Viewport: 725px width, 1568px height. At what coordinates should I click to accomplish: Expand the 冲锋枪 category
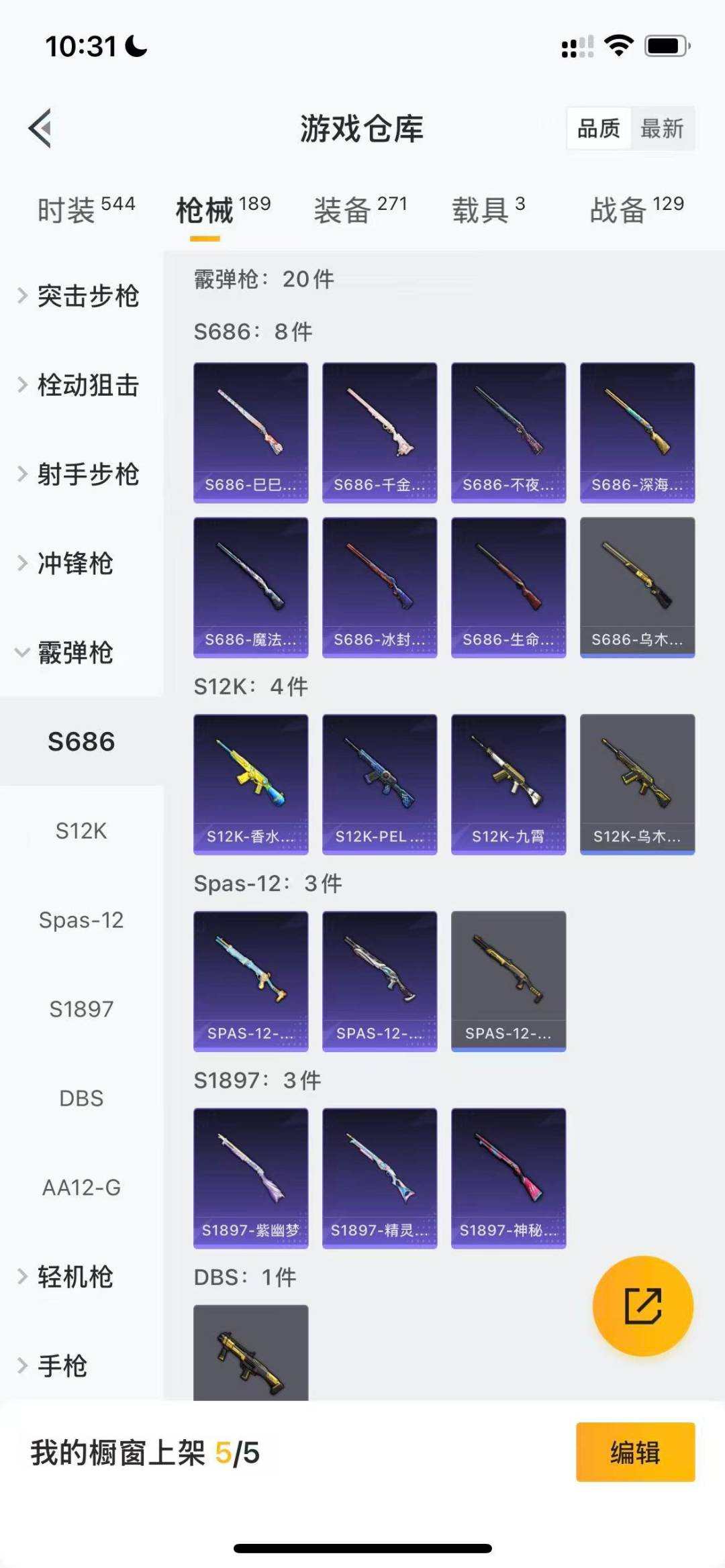point(74,563)
